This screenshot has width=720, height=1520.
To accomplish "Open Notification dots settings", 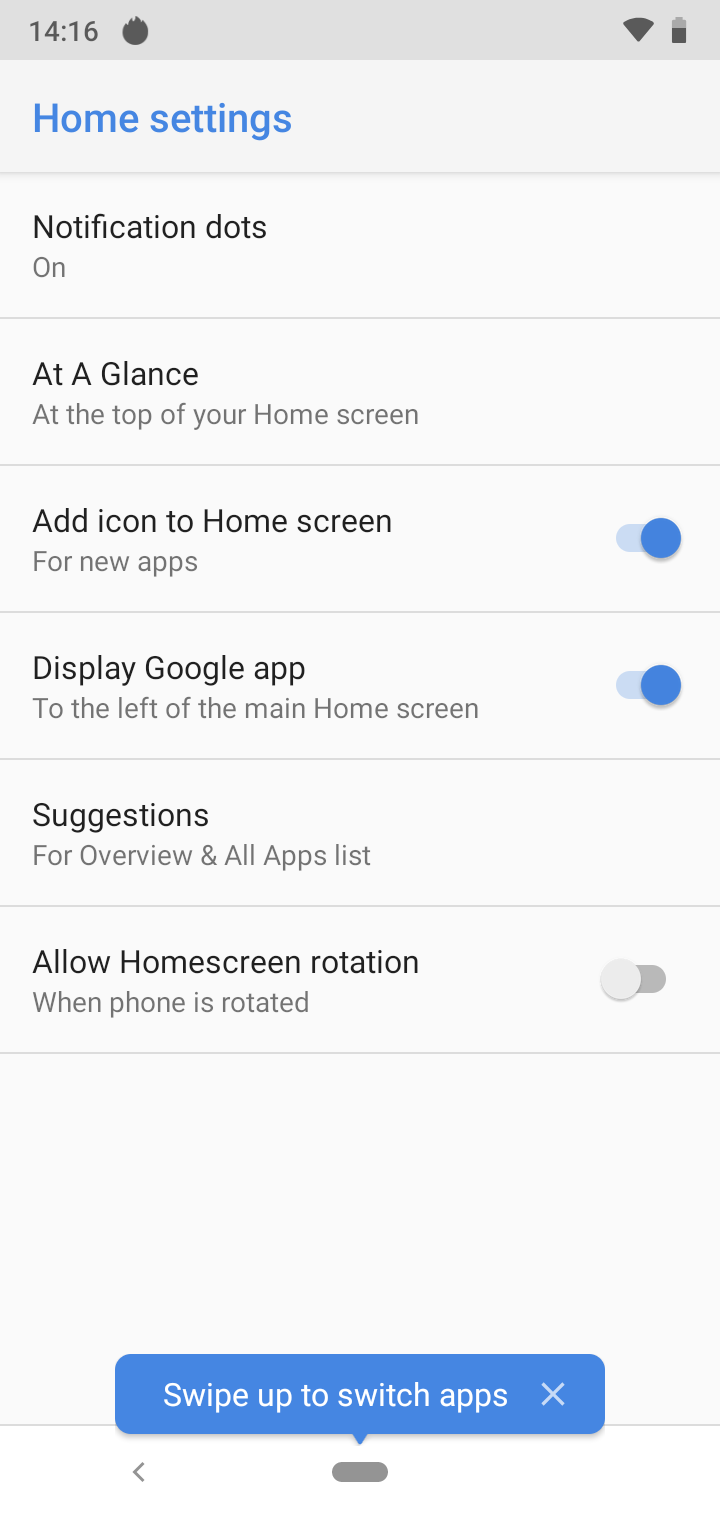I will coord(360,245).
